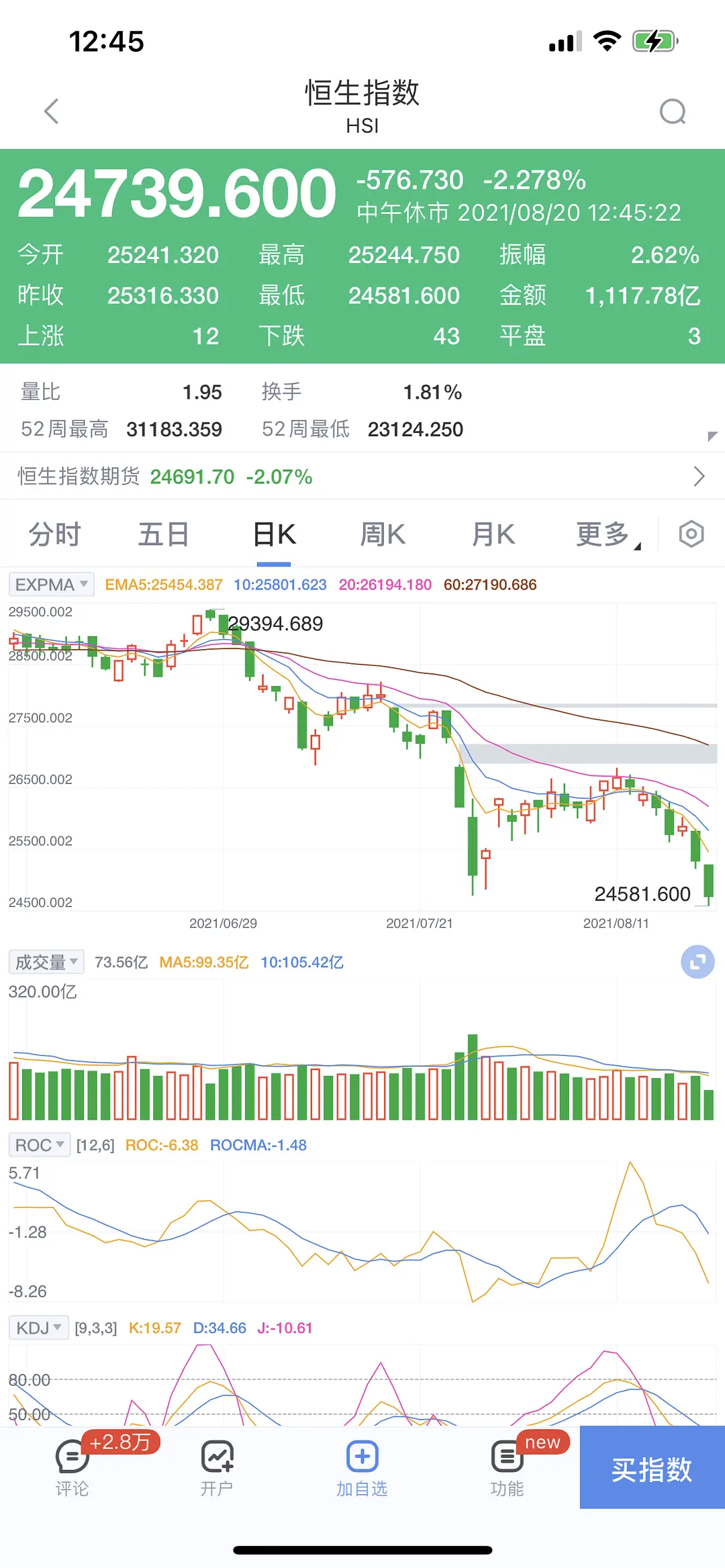Switch to the 周K chart tab
The width and height of the screenshot is (725, 1568).
tap(383, 535)
